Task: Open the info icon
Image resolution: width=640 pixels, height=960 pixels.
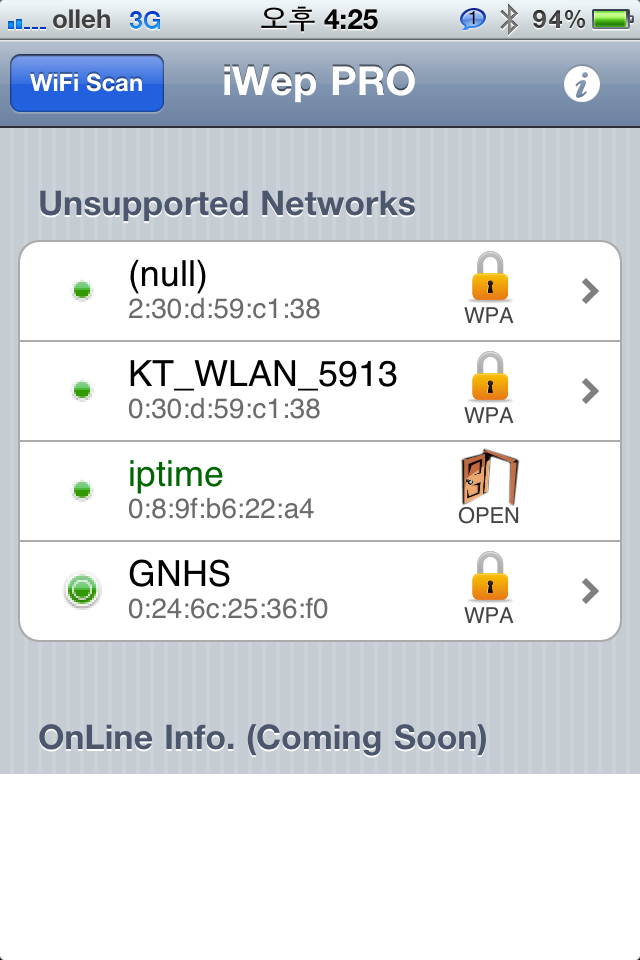Action: click(581, 85)
